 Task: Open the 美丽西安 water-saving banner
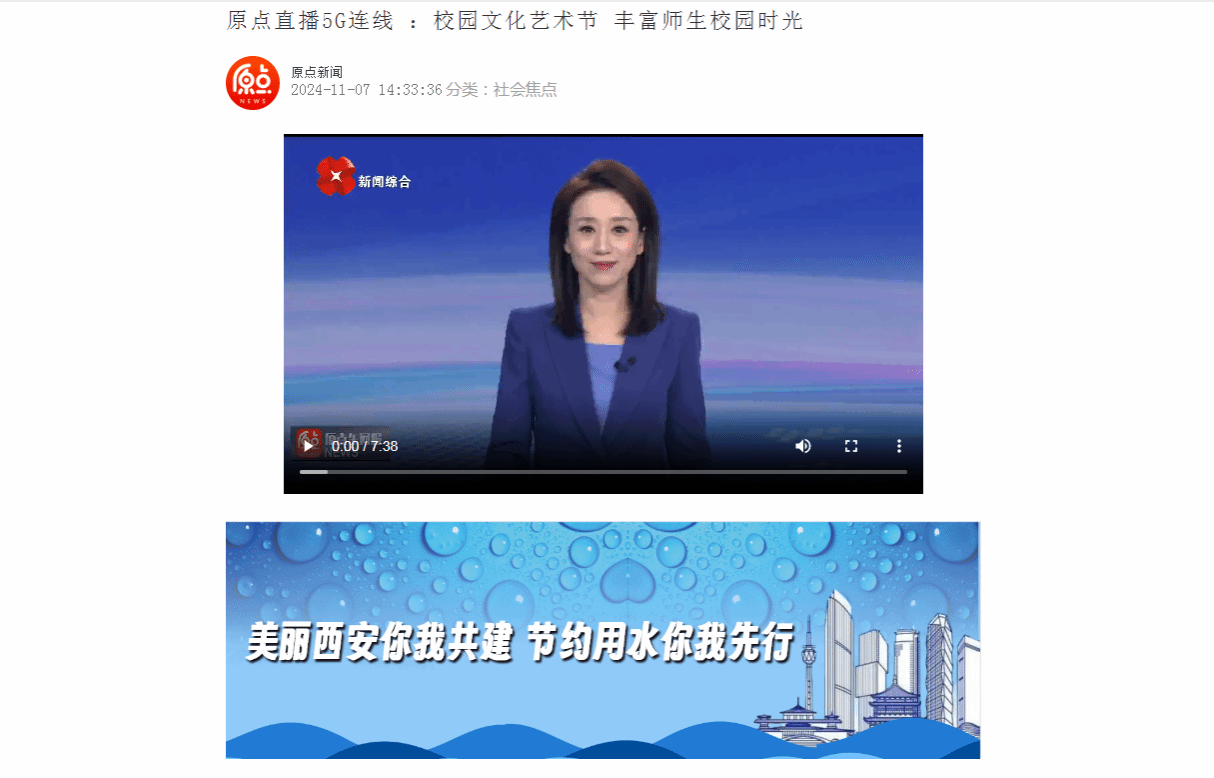tap(602, 640)
